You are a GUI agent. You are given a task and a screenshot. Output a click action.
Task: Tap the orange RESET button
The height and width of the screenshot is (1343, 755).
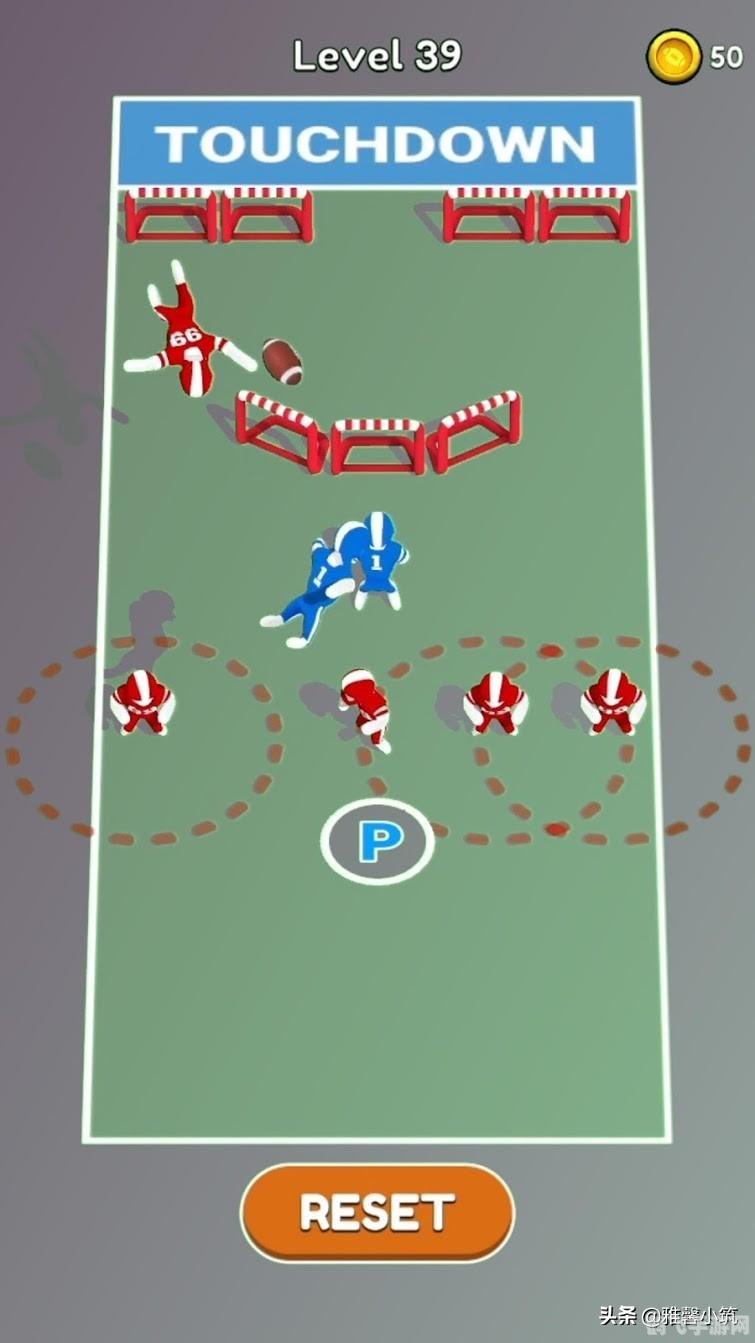click(x=377, y=1212)
